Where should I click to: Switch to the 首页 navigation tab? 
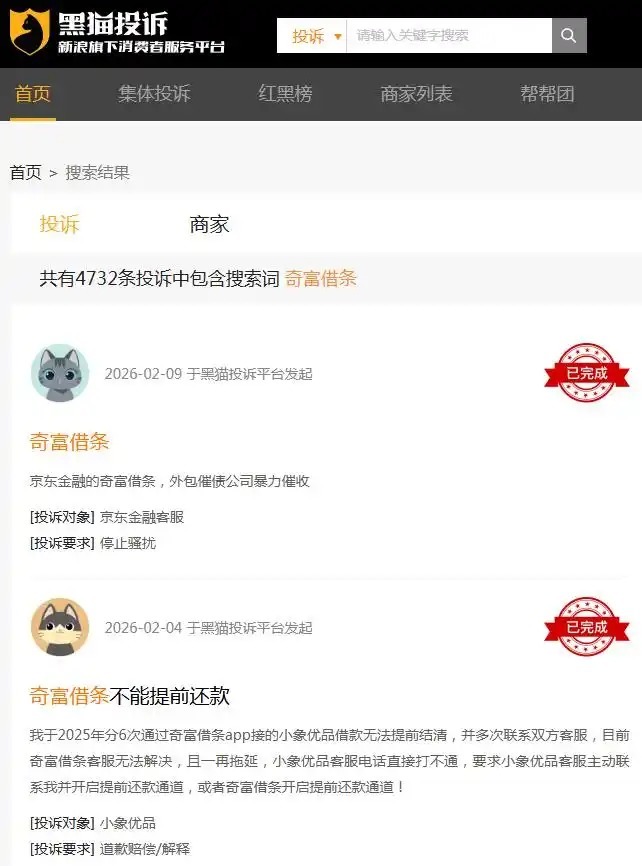33,95
